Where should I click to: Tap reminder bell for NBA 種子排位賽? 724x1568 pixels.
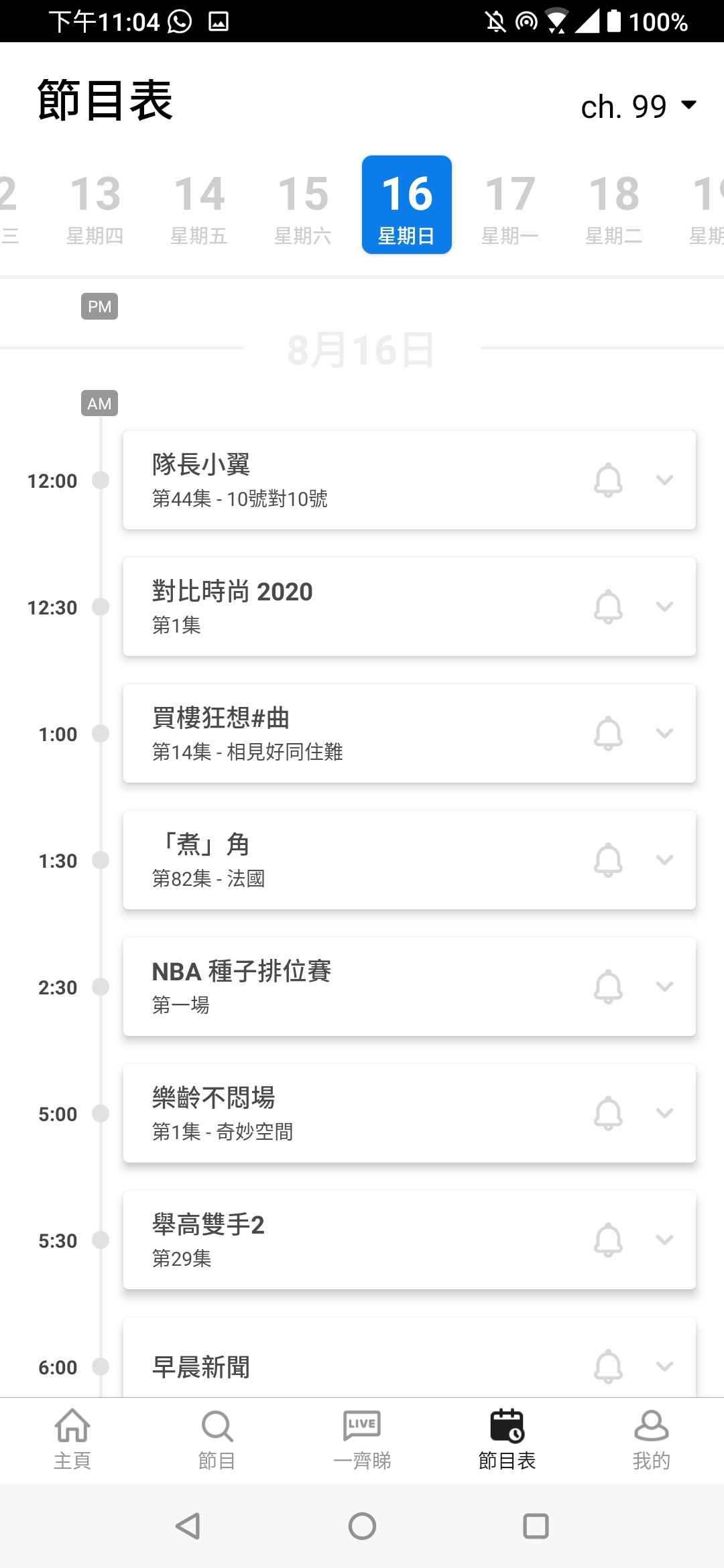(x=608, y=986)
